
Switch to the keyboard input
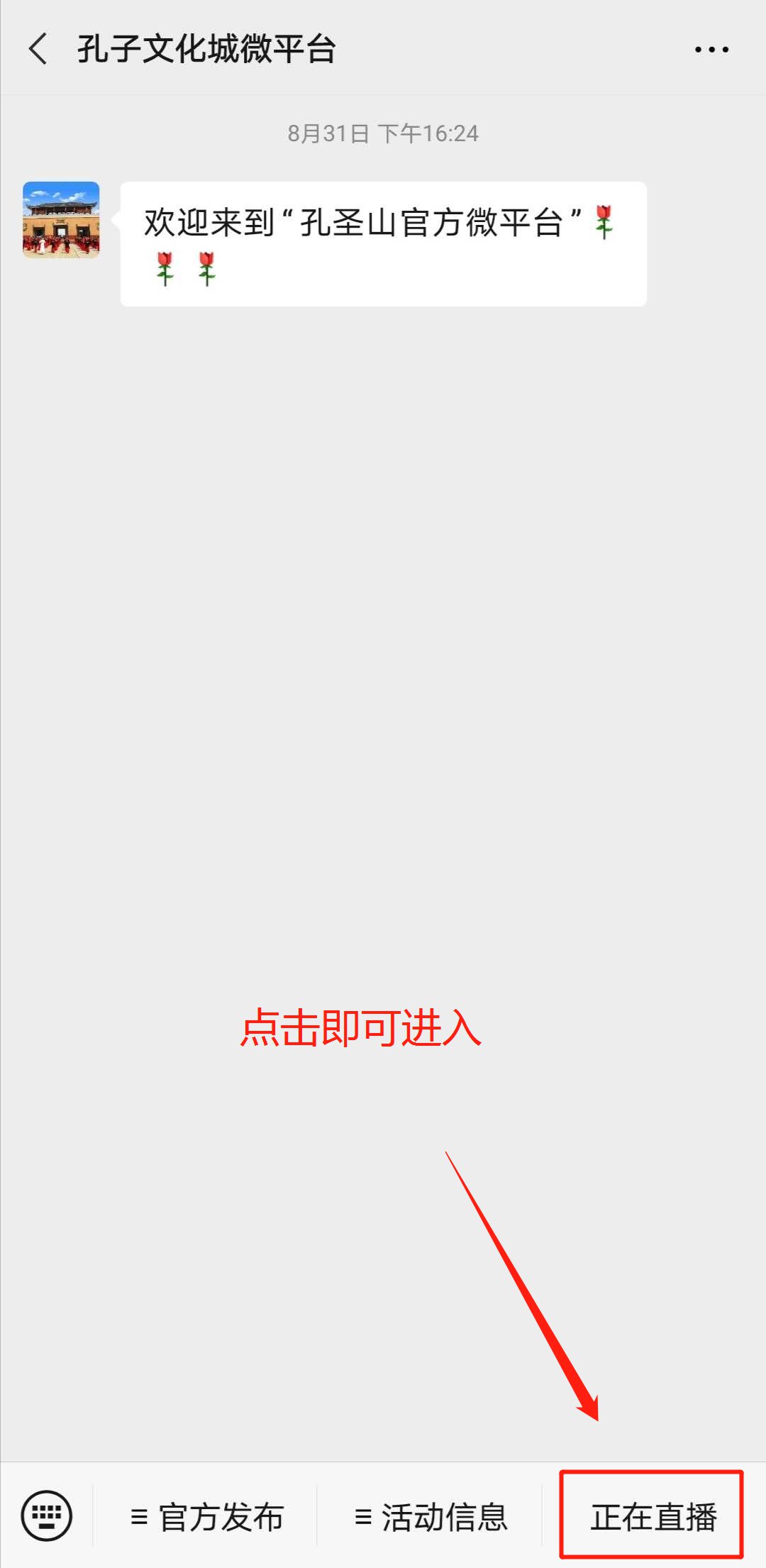[x=47, y=1516]
